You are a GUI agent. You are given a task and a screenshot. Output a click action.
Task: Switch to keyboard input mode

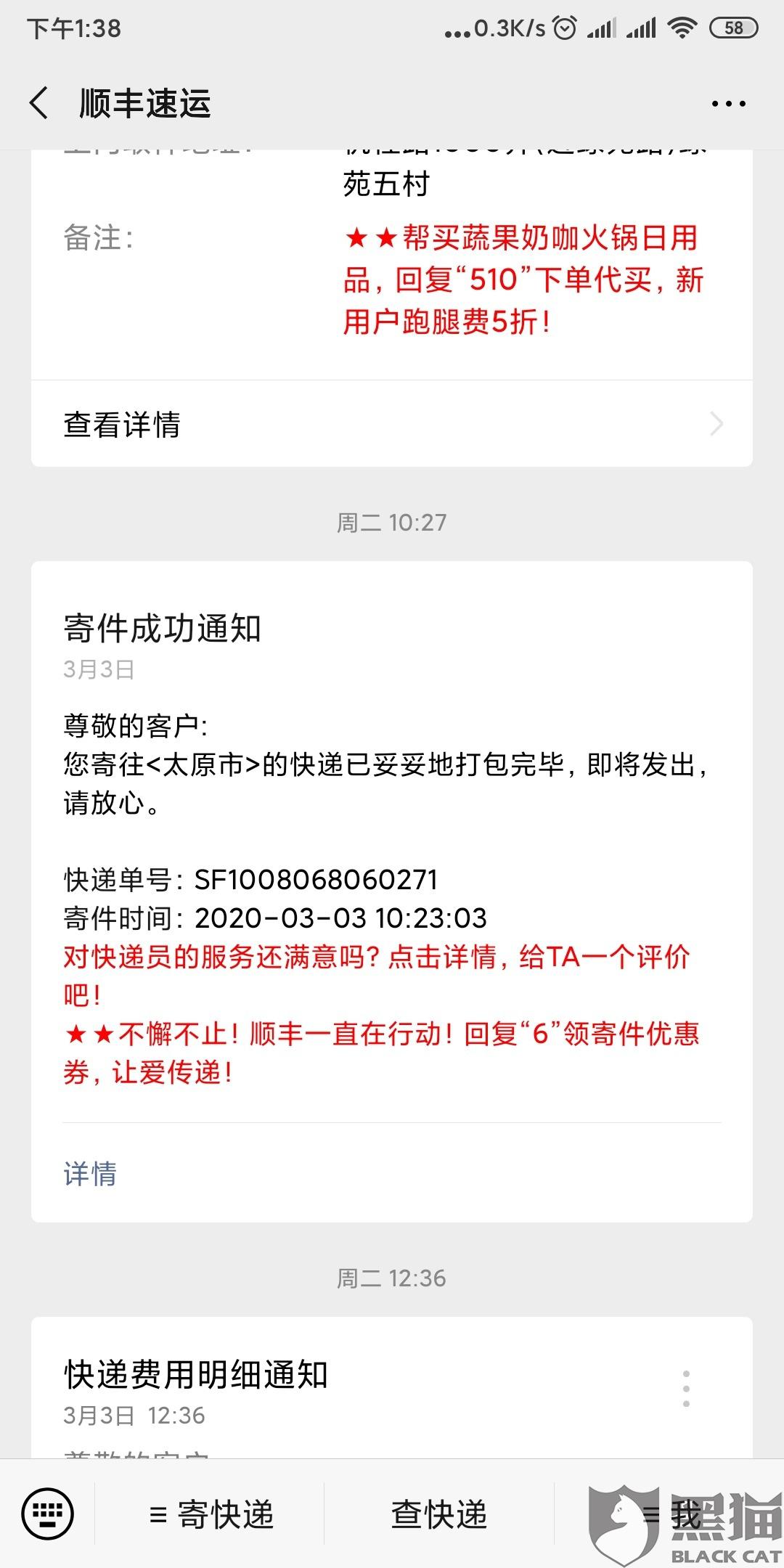click(48, 1514)
